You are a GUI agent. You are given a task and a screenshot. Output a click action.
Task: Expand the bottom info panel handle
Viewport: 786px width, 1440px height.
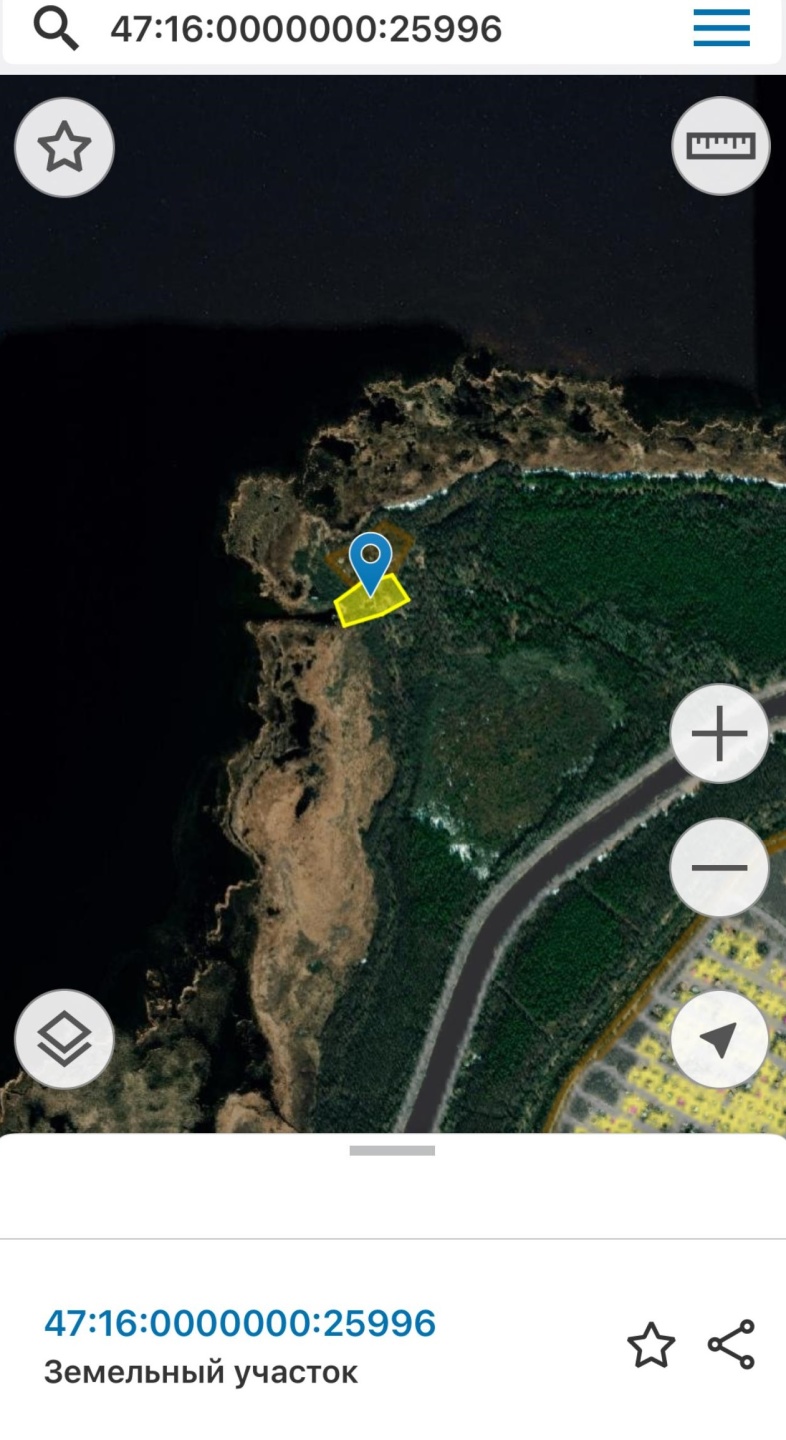click(x=392, y=1151)
